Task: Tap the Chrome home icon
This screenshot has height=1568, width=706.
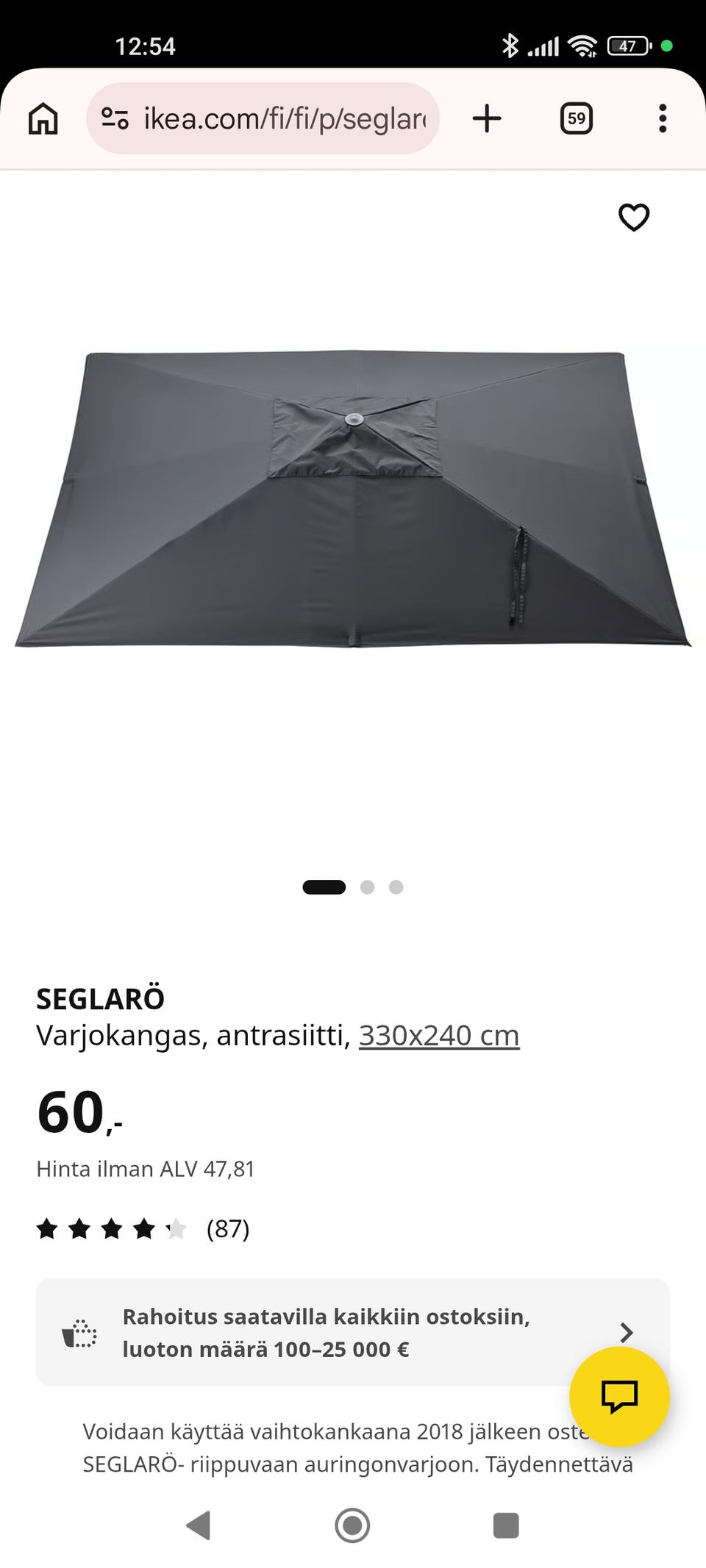Action: 42,118
